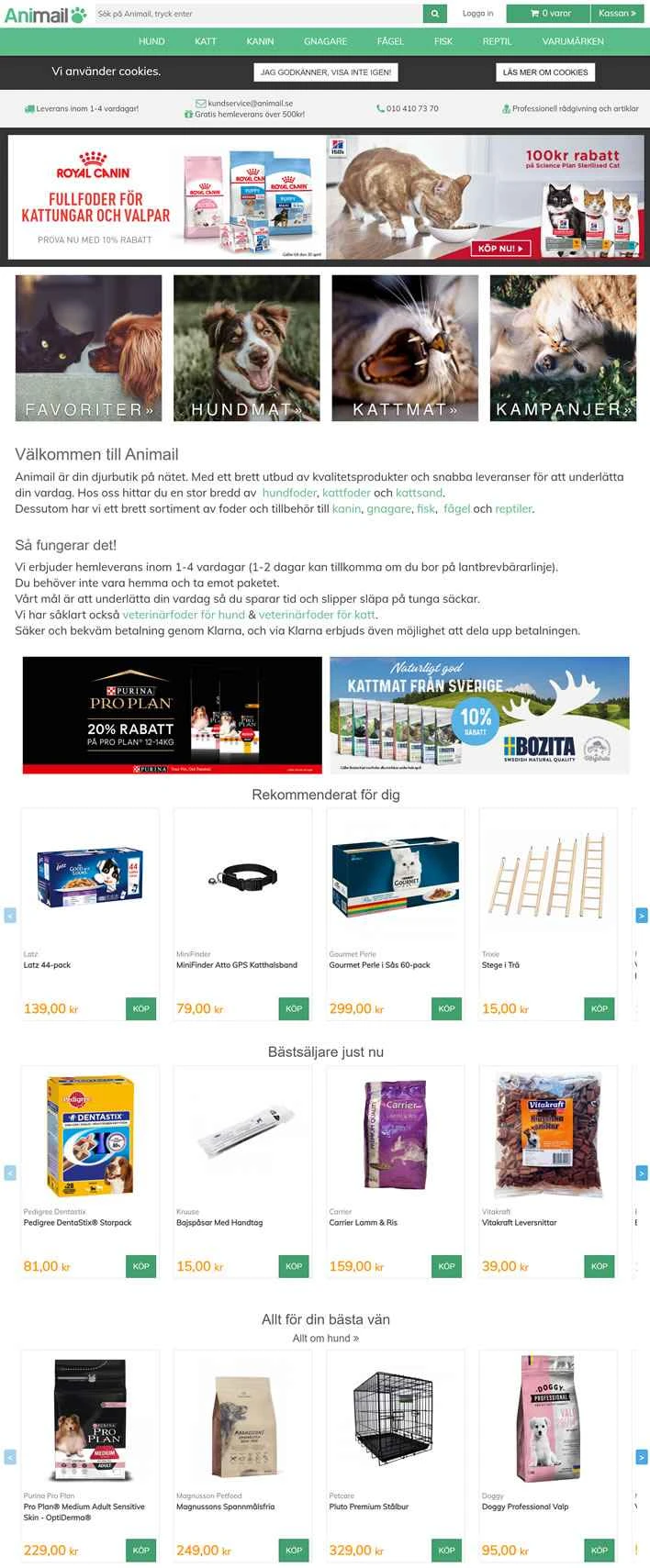Follow the 'kattfoder' link

(345, 493)
